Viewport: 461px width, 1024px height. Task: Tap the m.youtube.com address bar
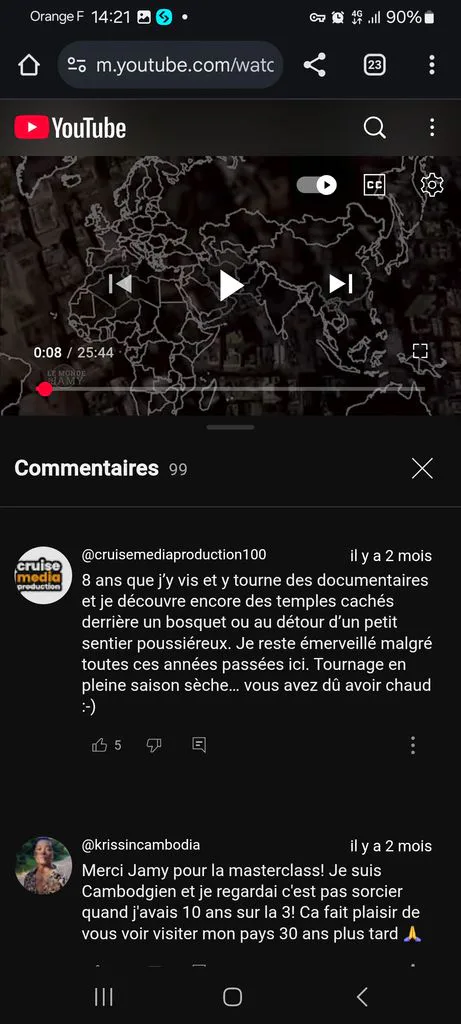170,65
